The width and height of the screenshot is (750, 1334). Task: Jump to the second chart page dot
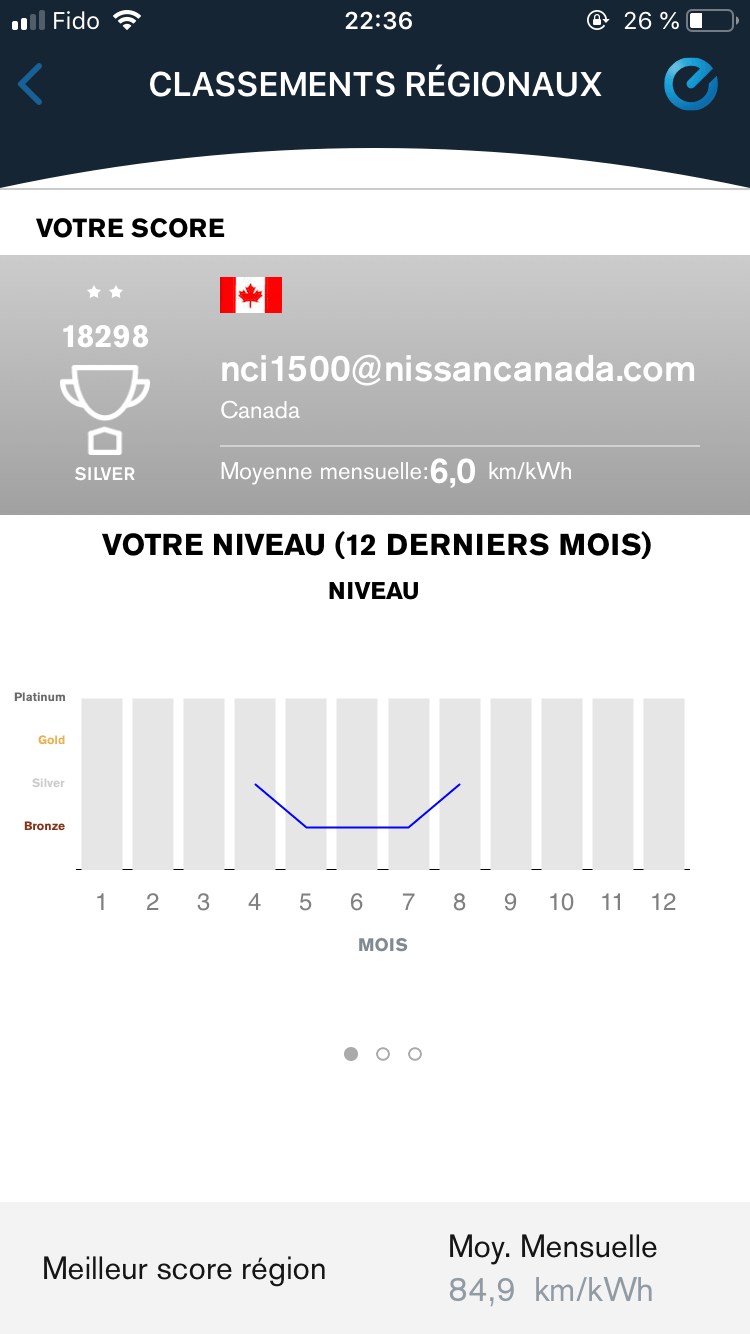pyautogui.click(x=383, y=1054)
